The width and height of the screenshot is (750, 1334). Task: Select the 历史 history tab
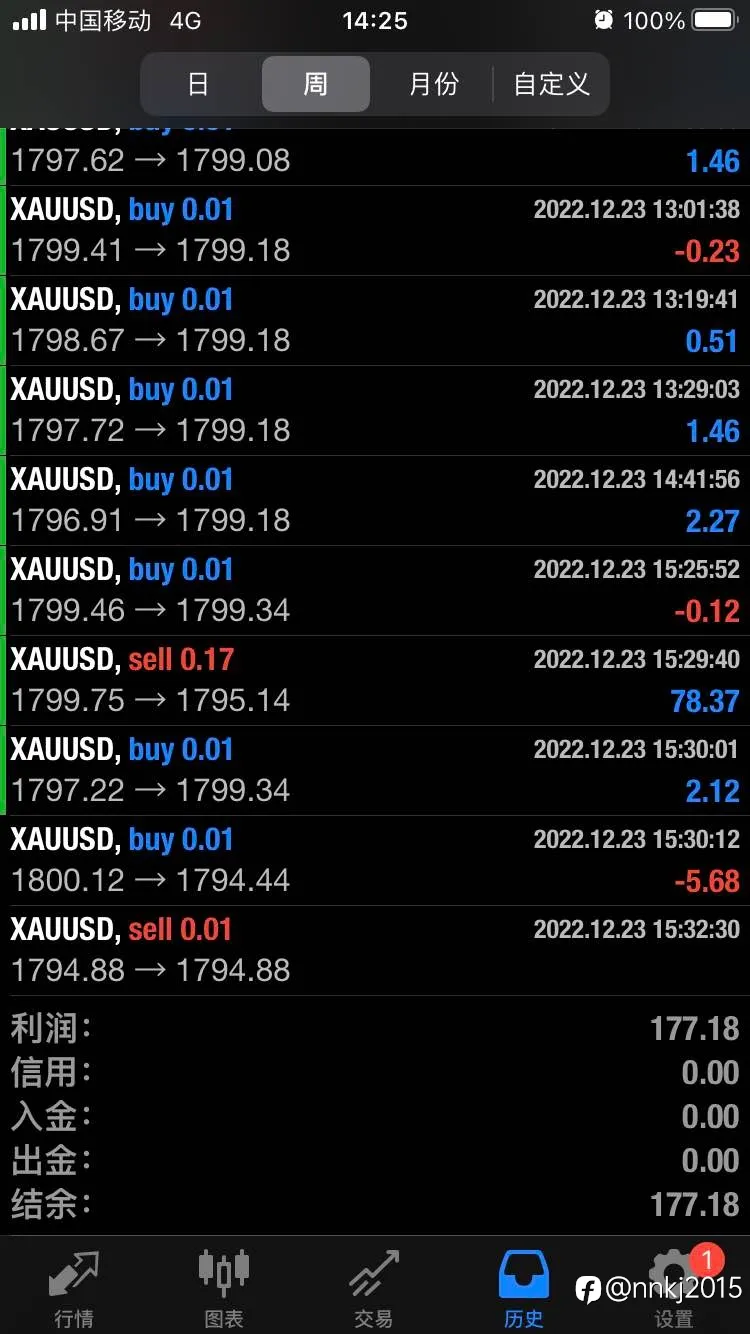(524, 1287)
